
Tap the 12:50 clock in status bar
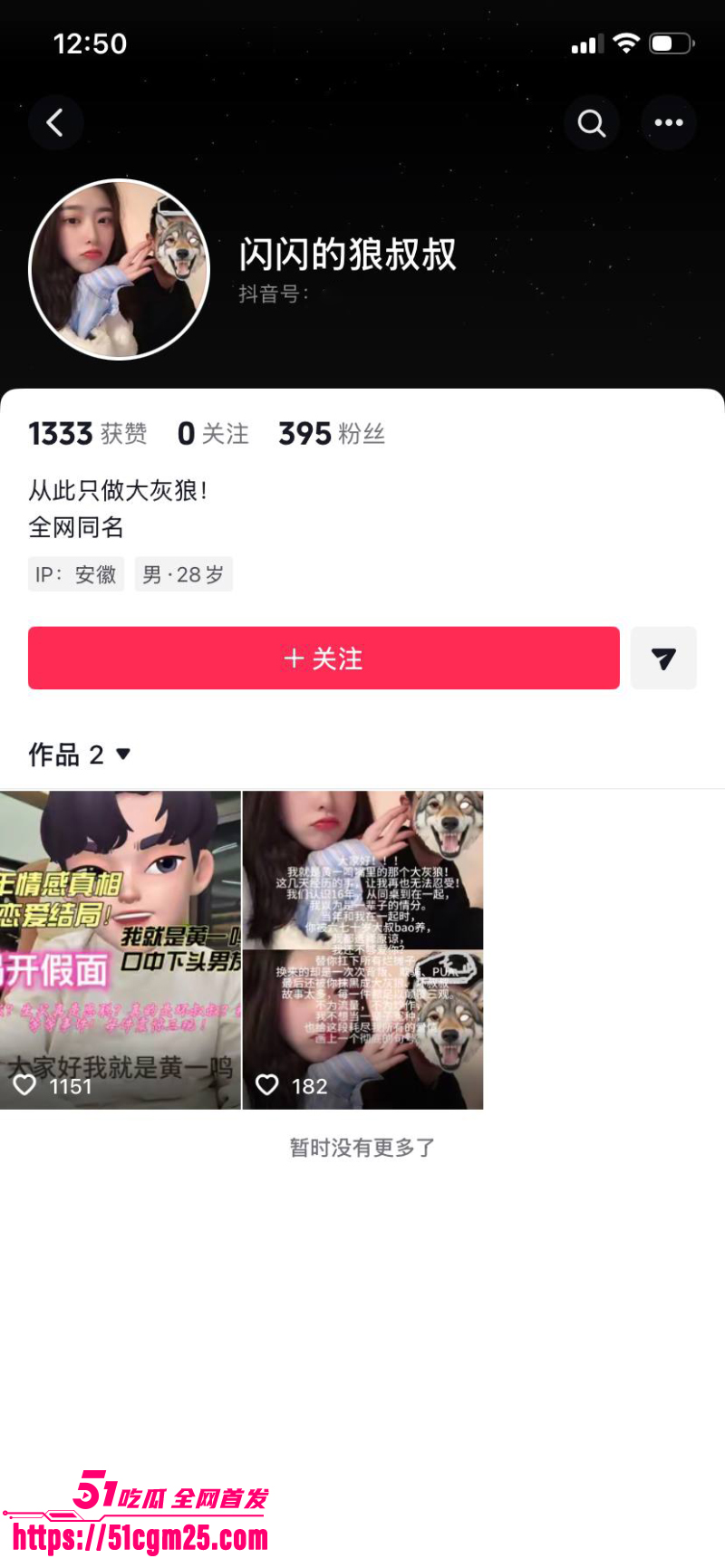(89, 43)
